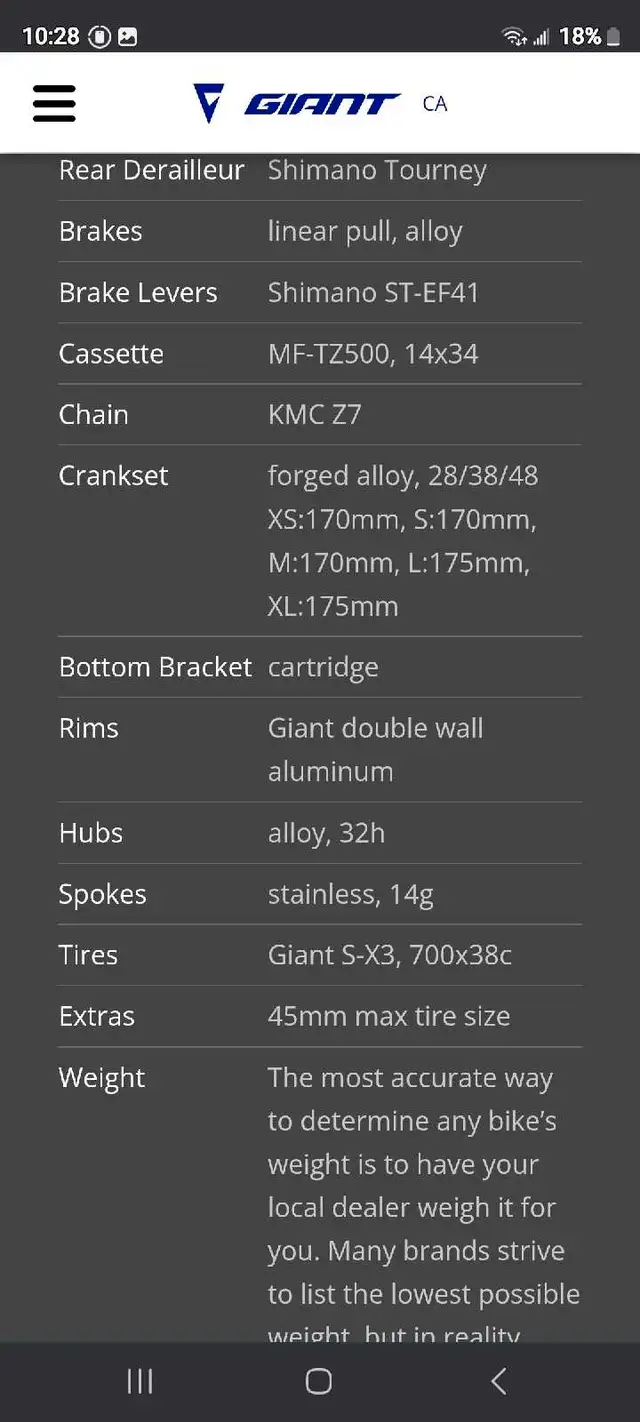Tap the Giant logo to go home
This screenshot has height=1422, width=640.
coord(296,103)
